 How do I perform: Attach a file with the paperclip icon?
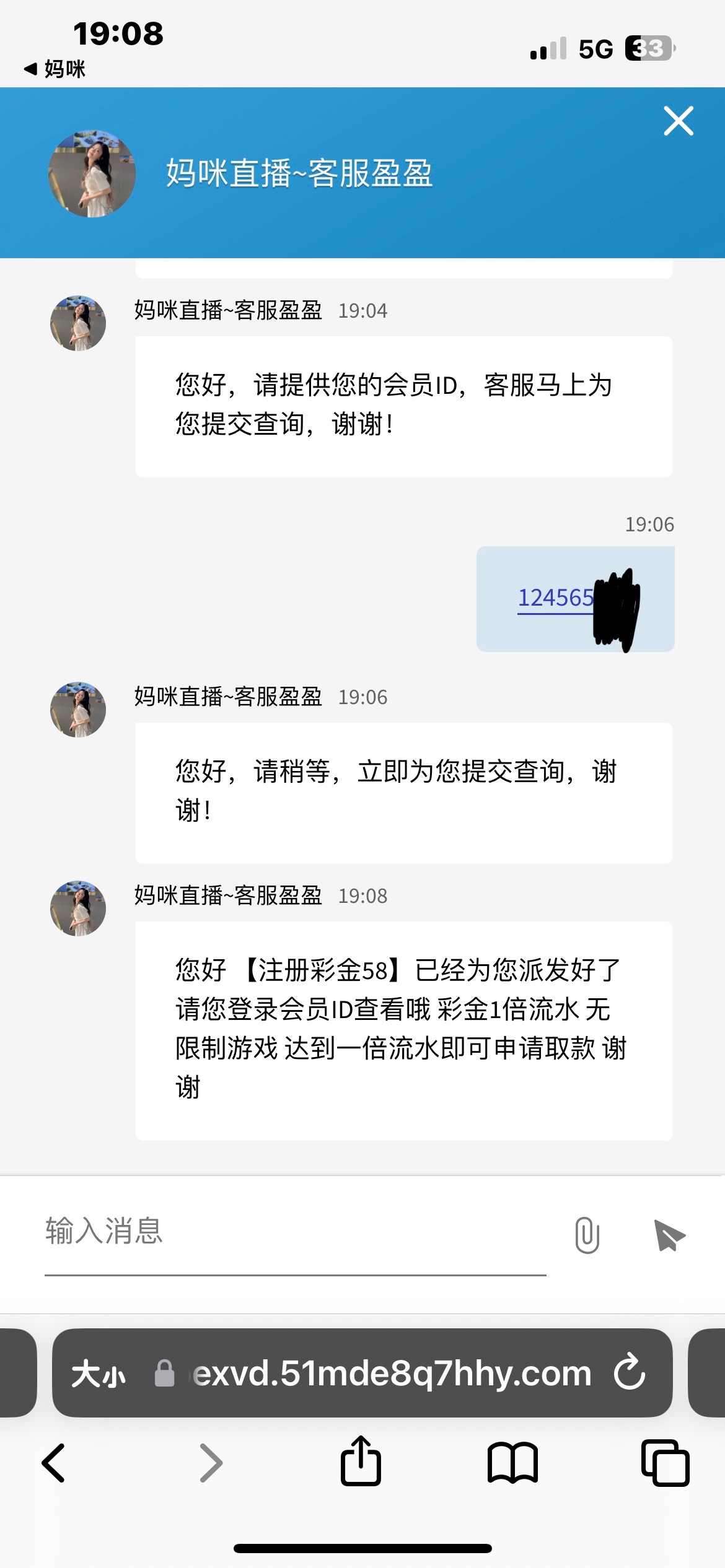coord(587,1235)
